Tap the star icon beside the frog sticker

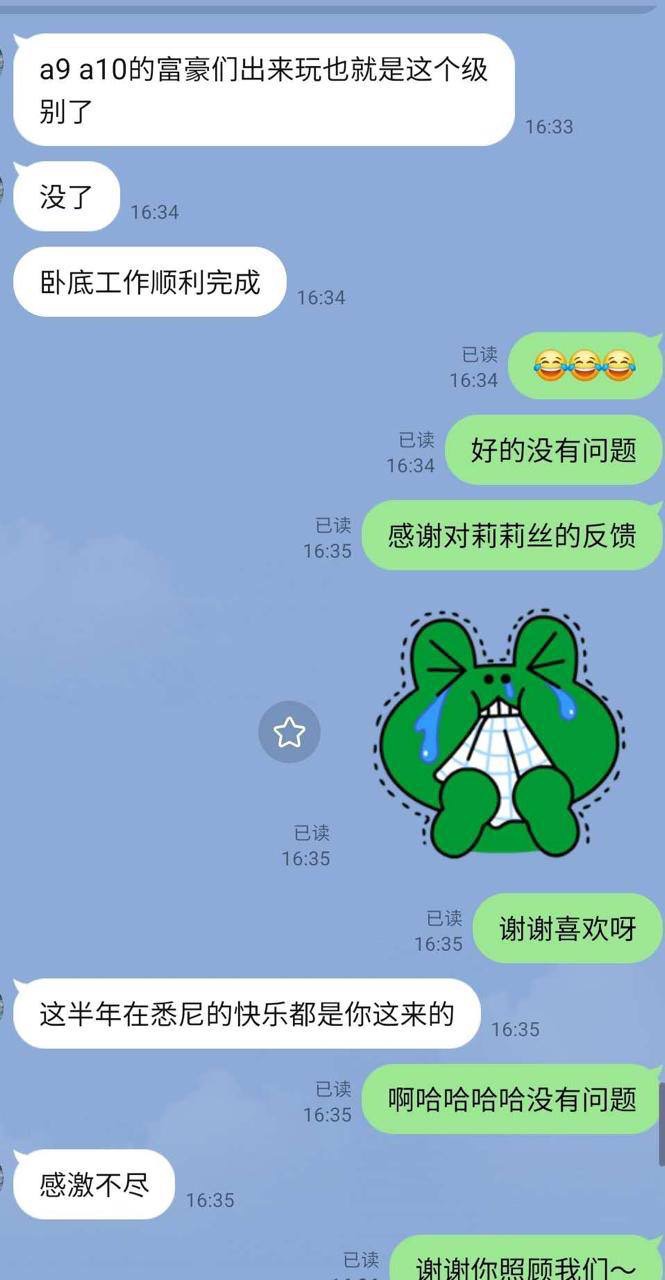click(289, 732)
